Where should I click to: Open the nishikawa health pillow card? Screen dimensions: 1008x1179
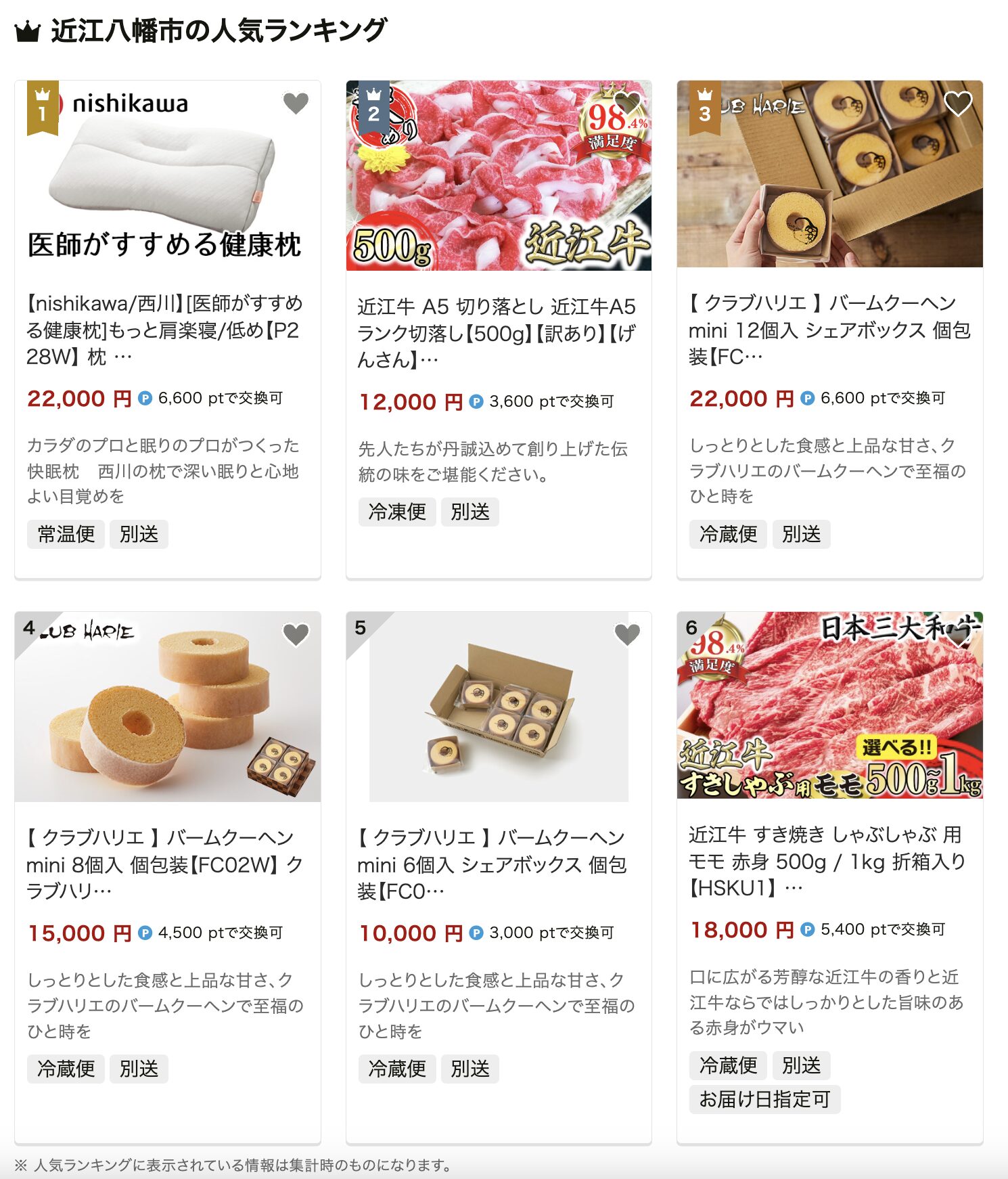pyautogui.click(x=164, y=329)
